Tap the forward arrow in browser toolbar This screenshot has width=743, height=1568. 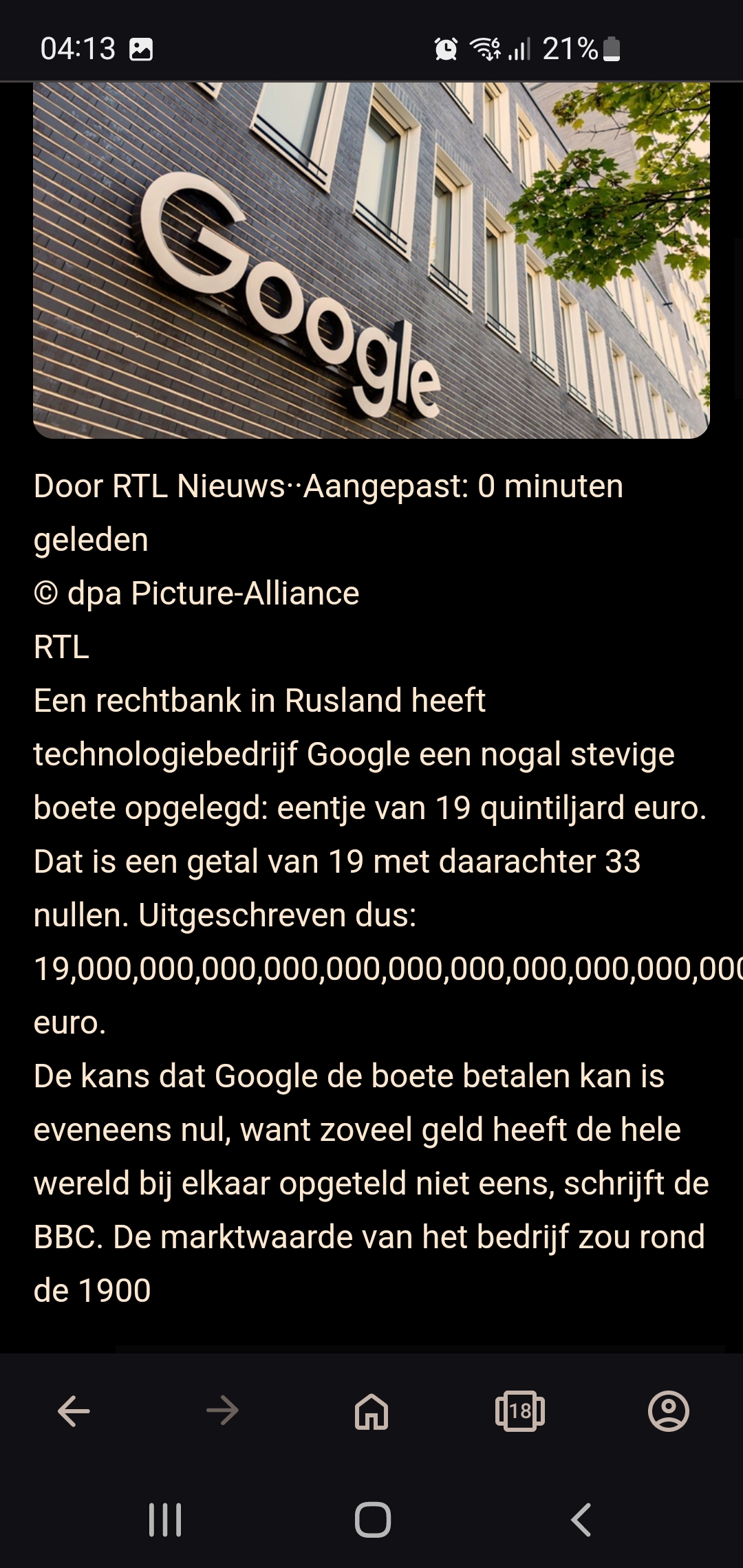(x=222, y=1412)
